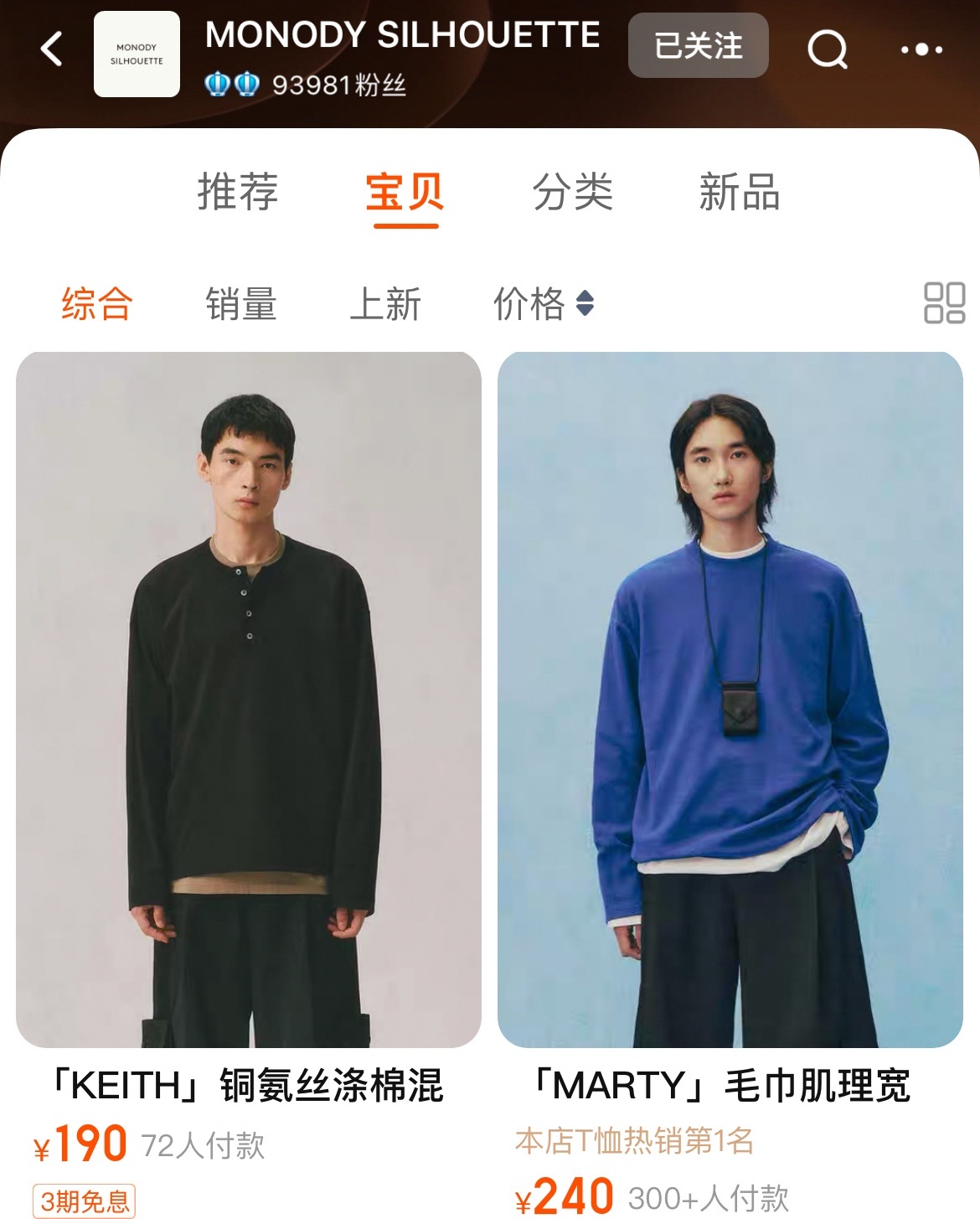Switch to the 推荐 tab
980x1219 pixels.
[238, 192]
